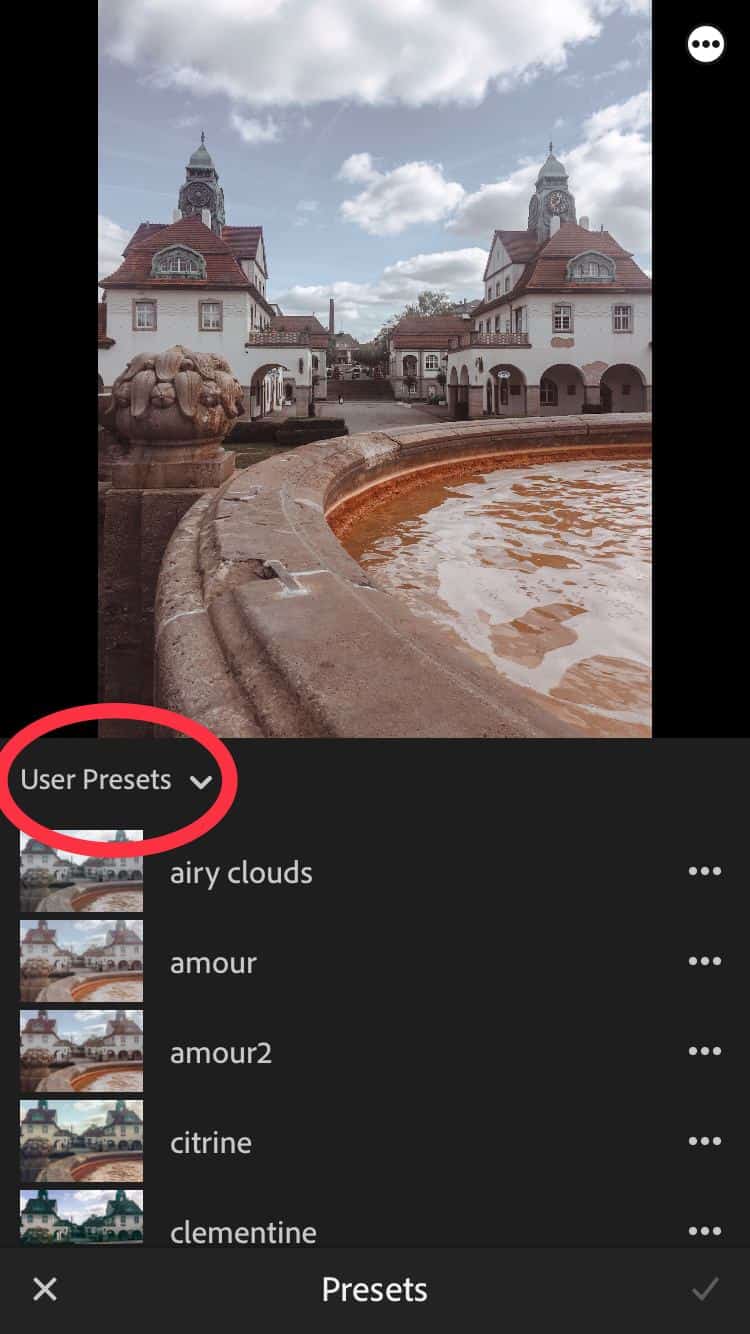The width and height of the screenshot is (750, 1334).
Task: Expand the User Presets dropdown
Action: pyautogui.click(x=116, y=780)
